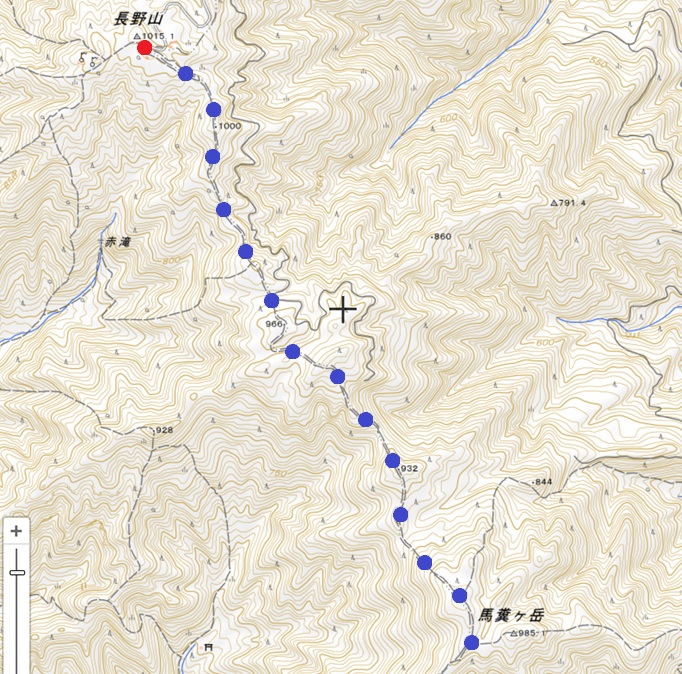
Task: Tap the blue waypoint above the 1000 label
Action: pyautogui.click(x=213, y=109)
